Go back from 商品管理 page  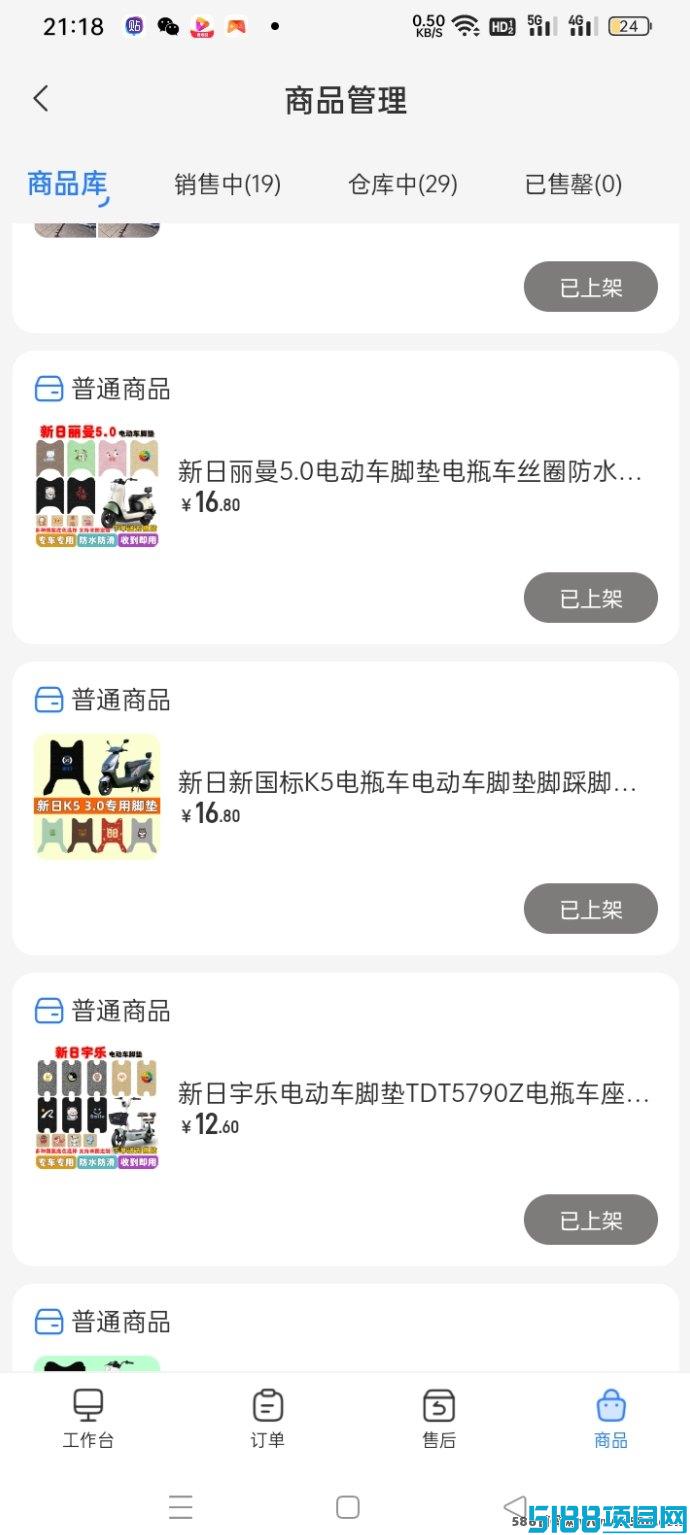[x=41, y=99]
